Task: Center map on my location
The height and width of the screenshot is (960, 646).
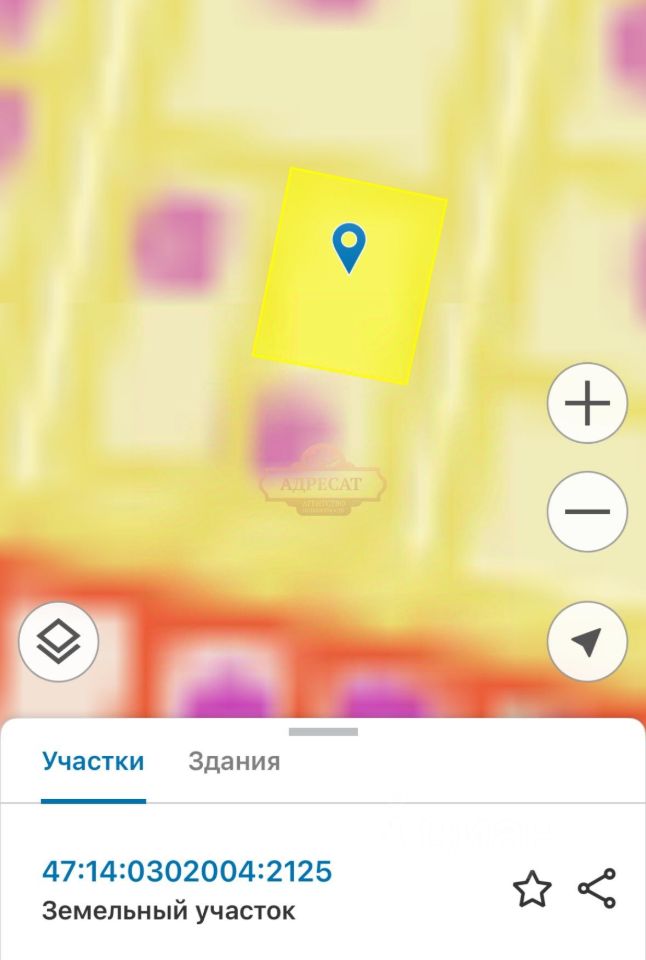Action: 587,642
